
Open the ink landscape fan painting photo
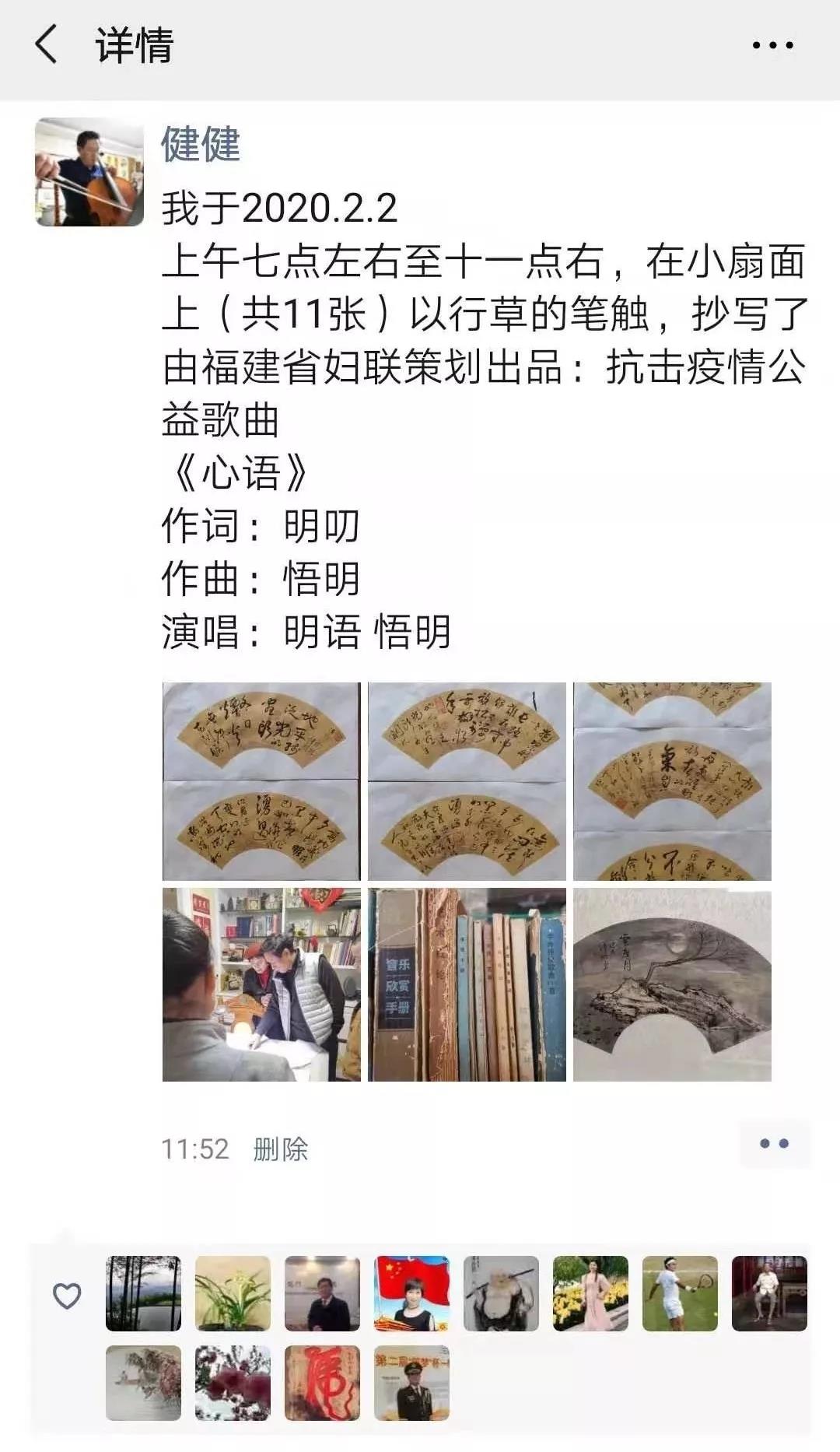(672, 984)
